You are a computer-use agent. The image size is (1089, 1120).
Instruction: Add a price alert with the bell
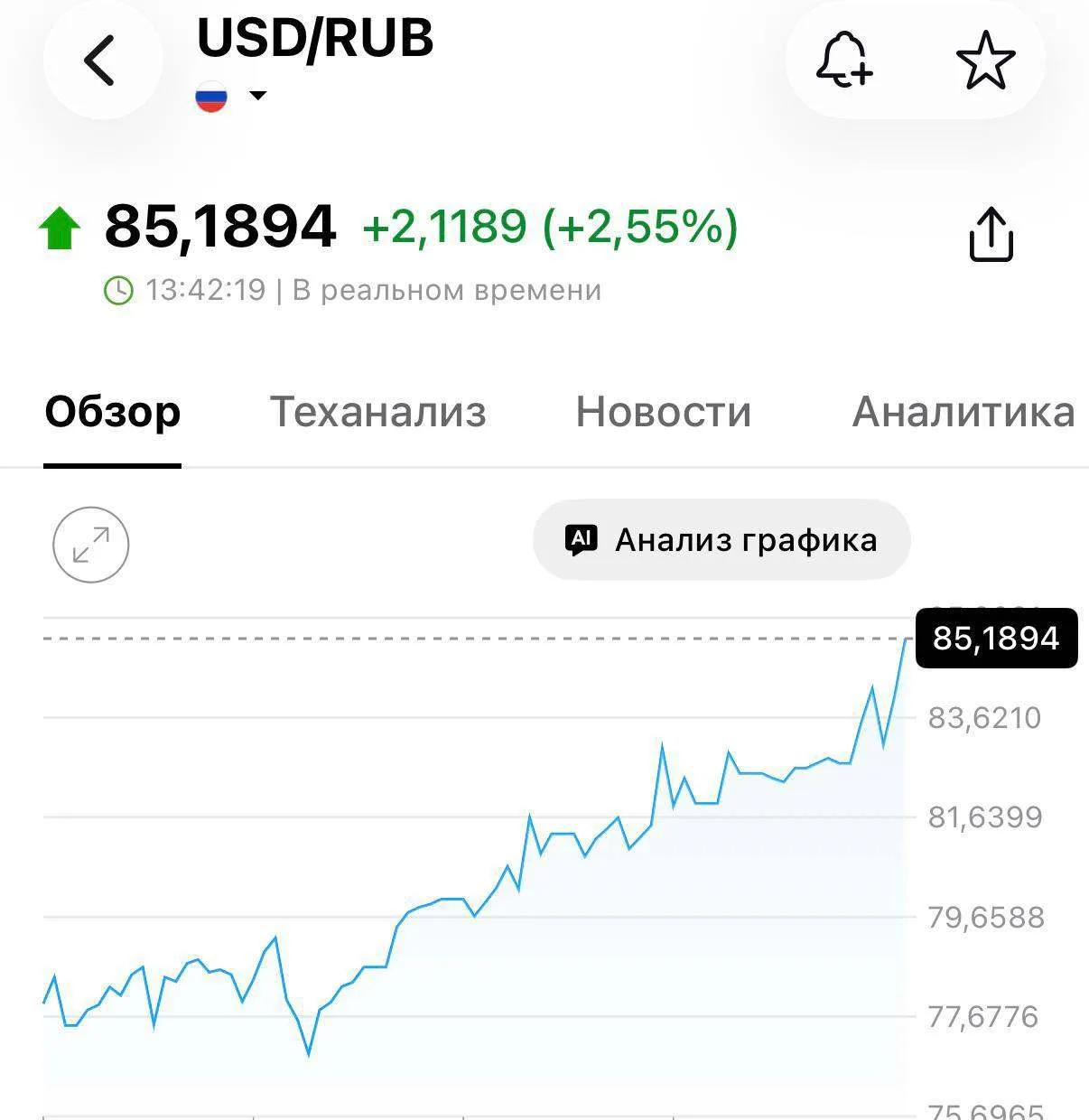pyautogui.click(x=844, y=61)
